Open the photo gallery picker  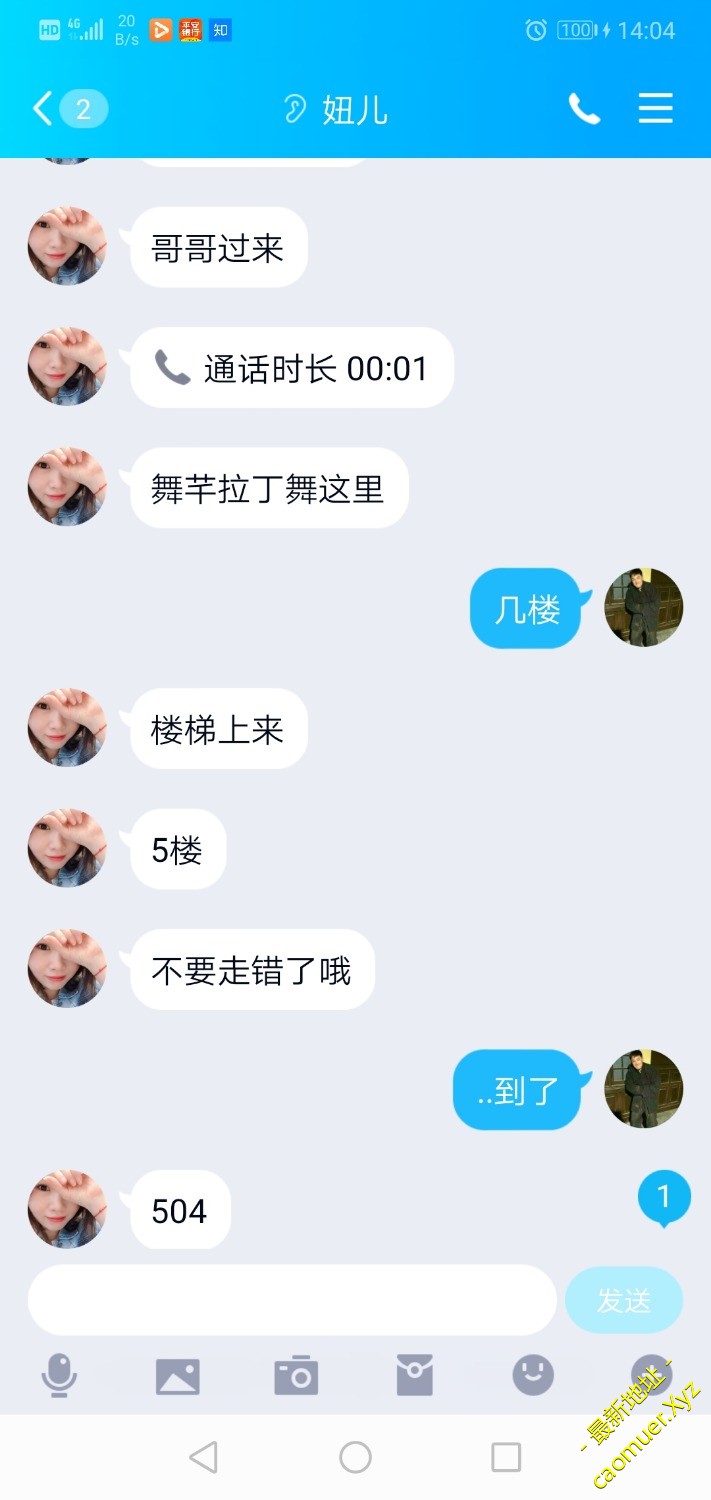(x=178, y=1376)
